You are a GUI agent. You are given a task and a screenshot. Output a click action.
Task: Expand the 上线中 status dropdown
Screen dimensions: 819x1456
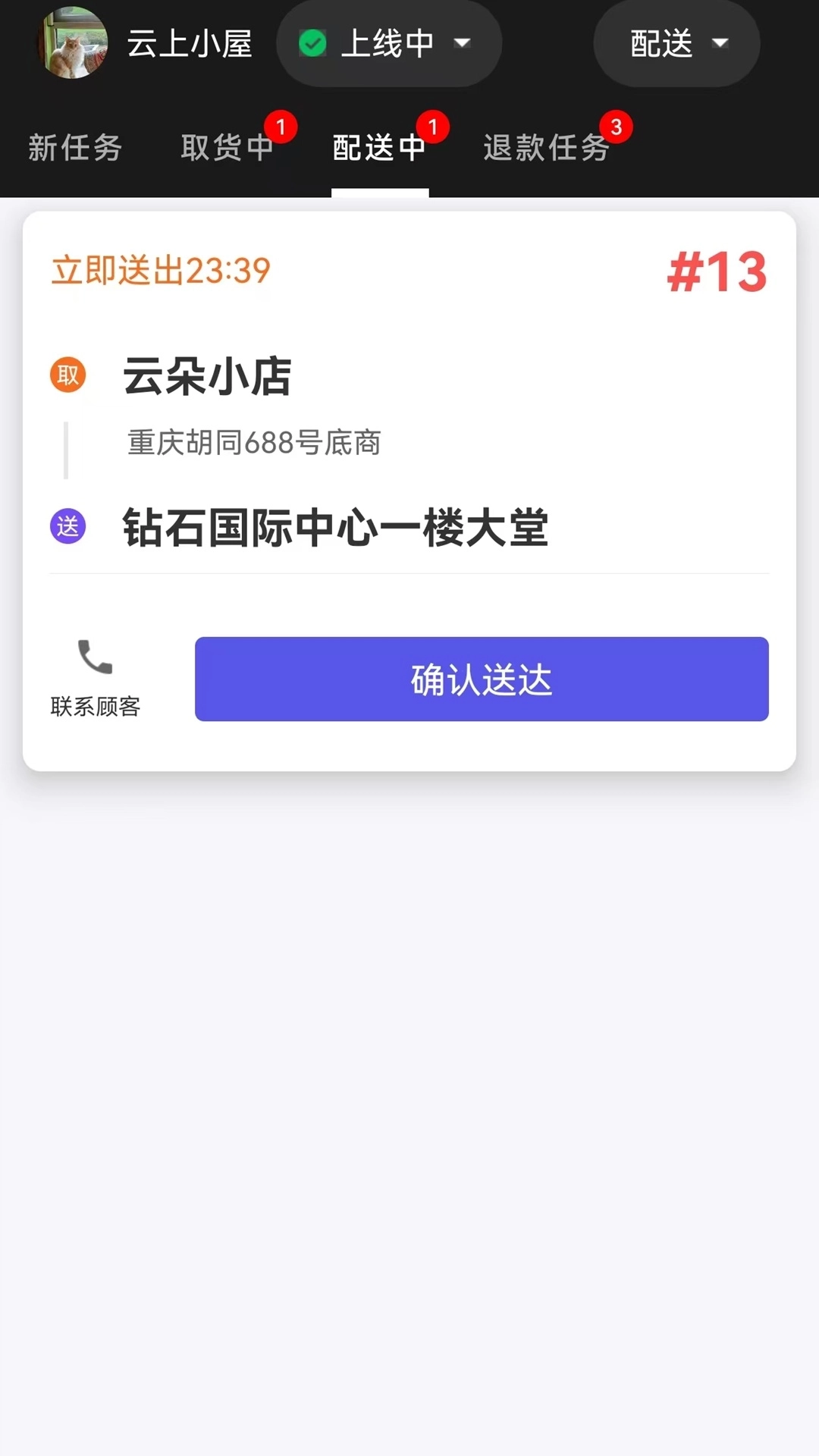tap(389, 43)
